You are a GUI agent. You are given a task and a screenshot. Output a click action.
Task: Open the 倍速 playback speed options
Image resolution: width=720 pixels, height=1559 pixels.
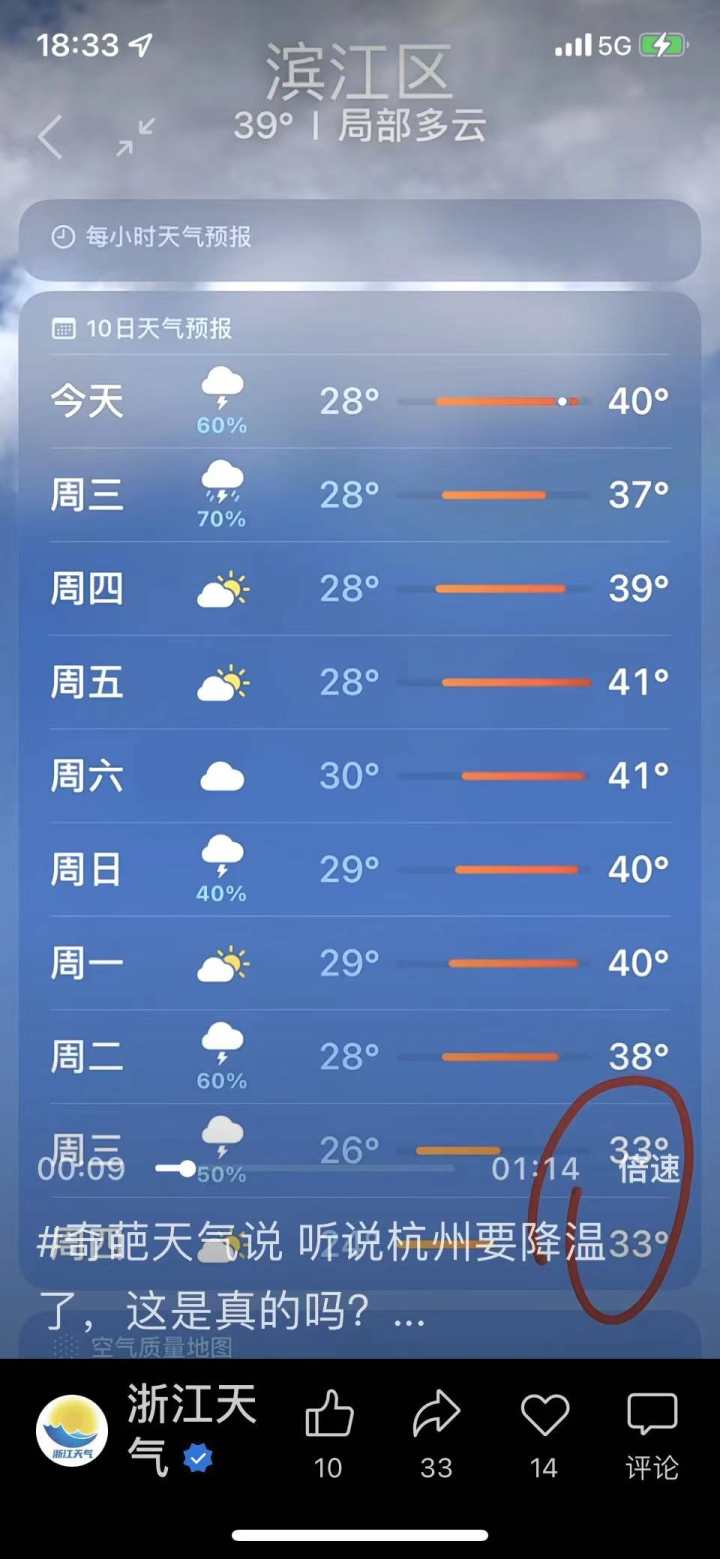649,1168
